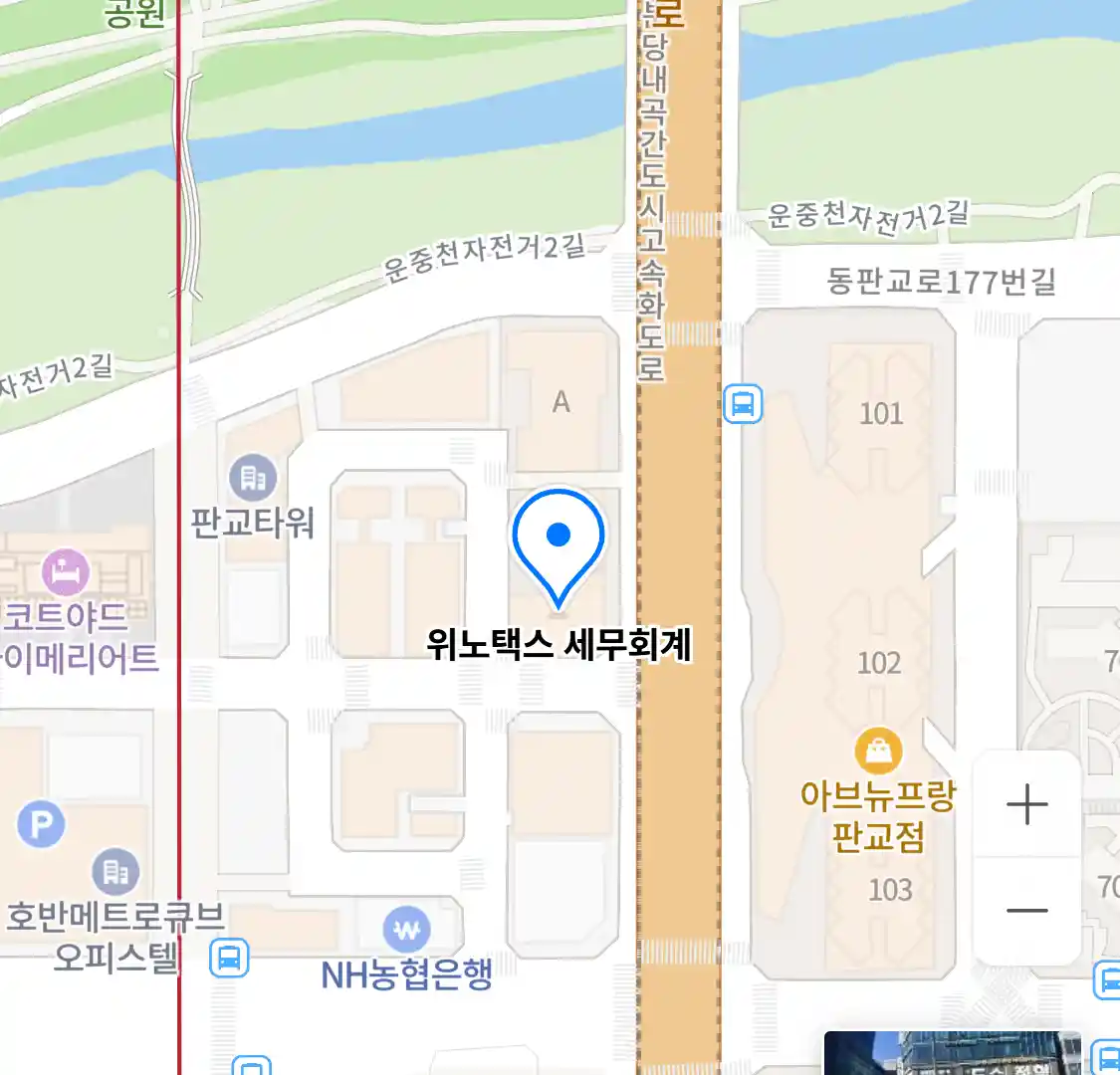The width and height of the screenshot is (1120, 1075).
Task: Zoom out of the map
Action: [1026, 910]
